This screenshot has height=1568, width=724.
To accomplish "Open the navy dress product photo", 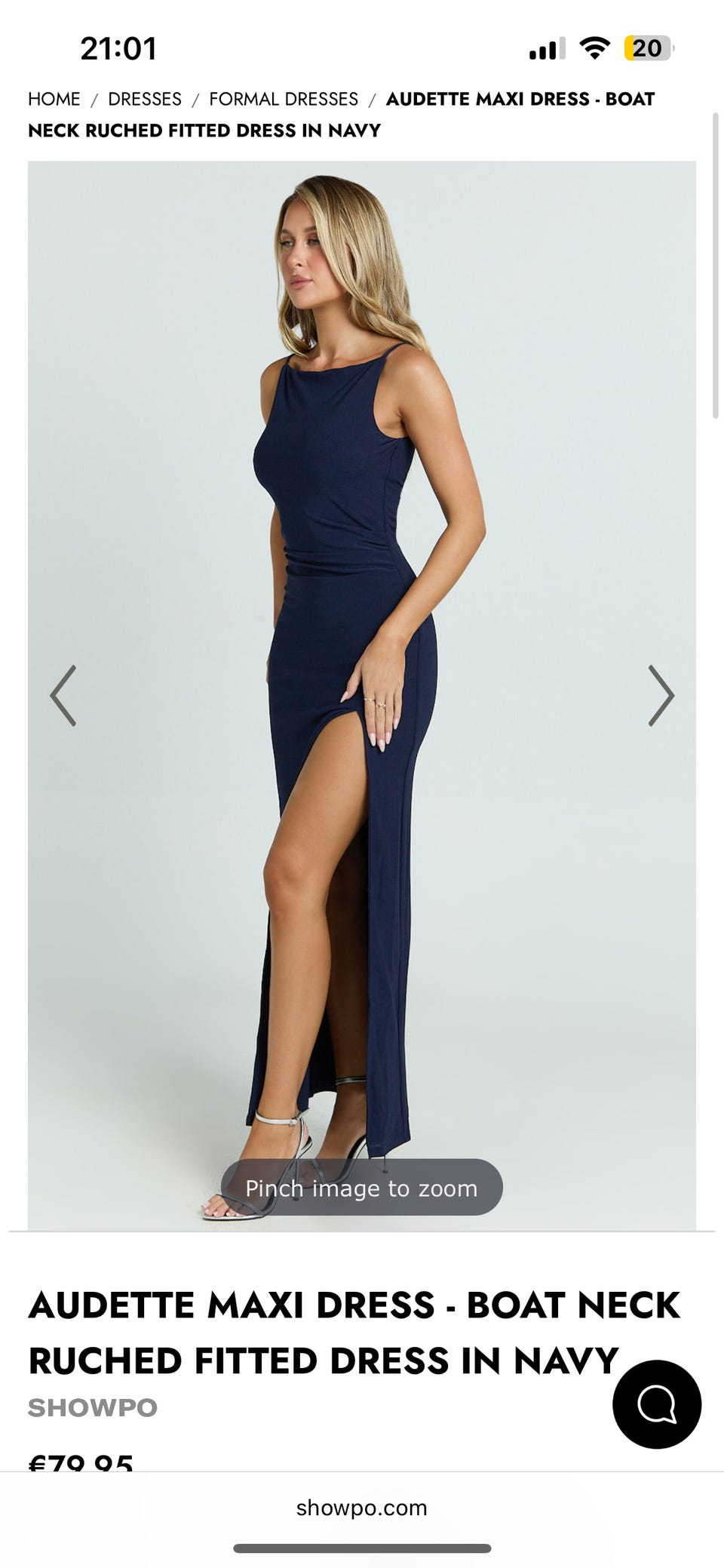I will (x=362, y=696).
